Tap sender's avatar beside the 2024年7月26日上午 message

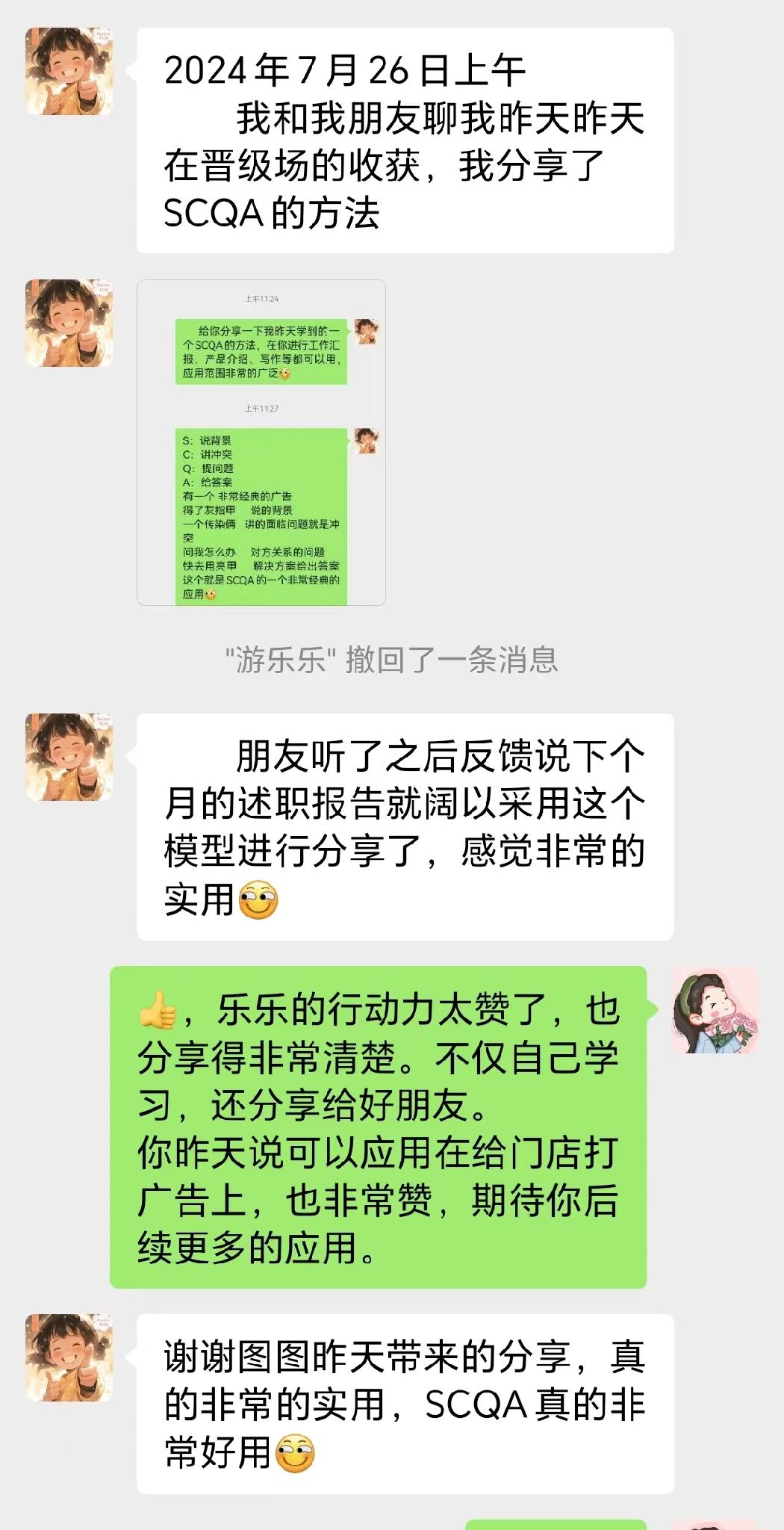tap(69, 72)
